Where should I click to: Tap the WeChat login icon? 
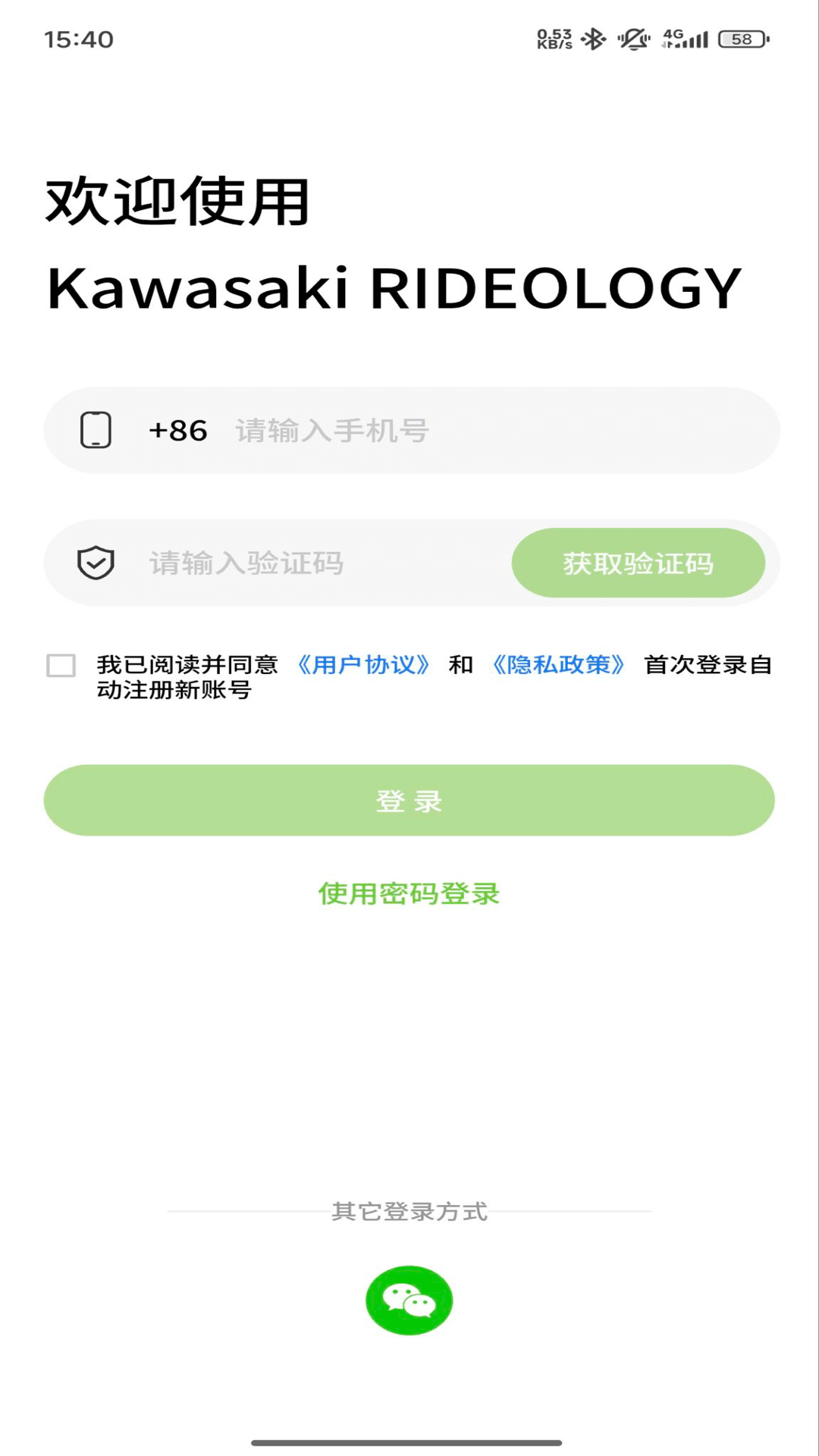coord(409,1298)
